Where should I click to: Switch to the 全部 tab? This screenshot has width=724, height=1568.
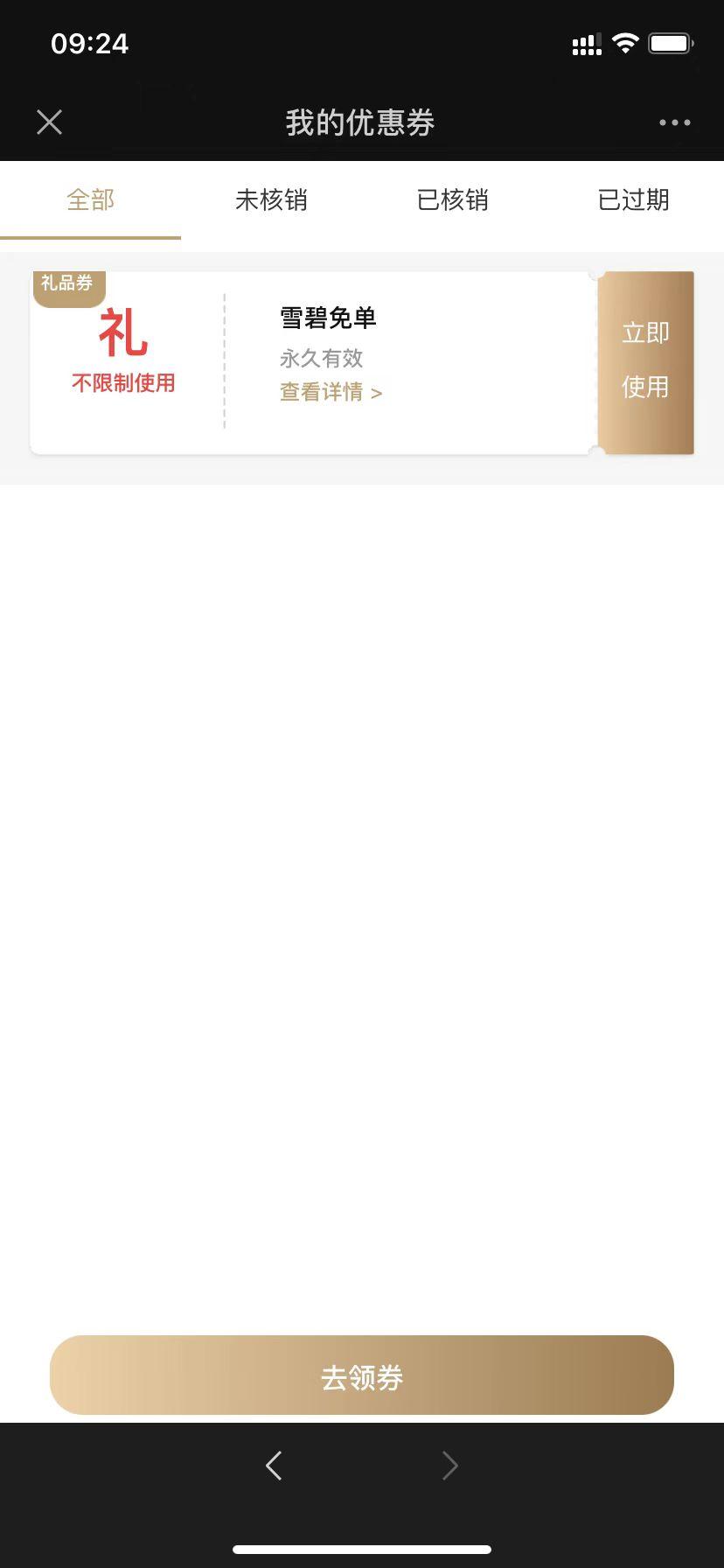(x=91, y=200)
